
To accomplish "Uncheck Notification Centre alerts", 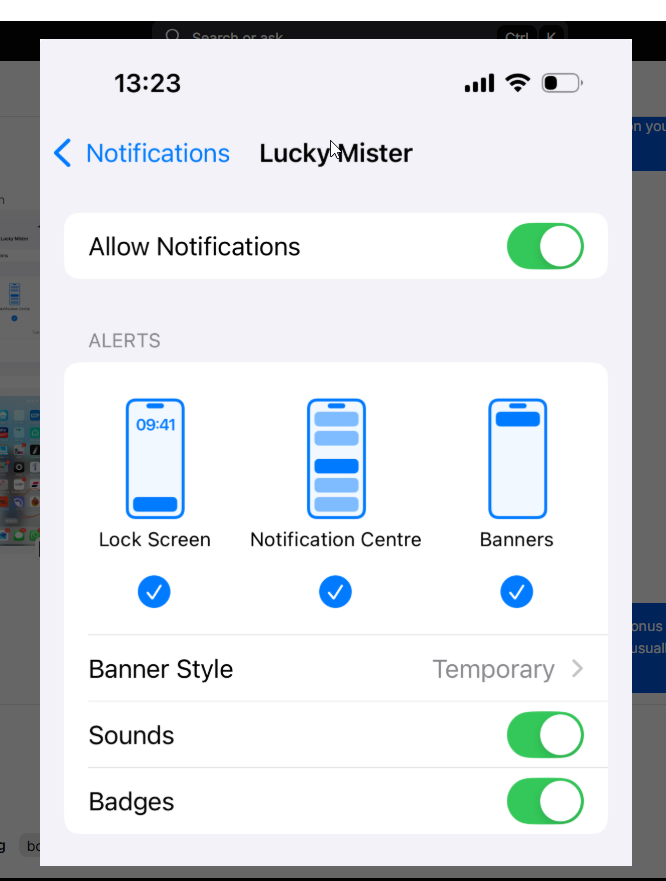I will click(x=336, y=592).
